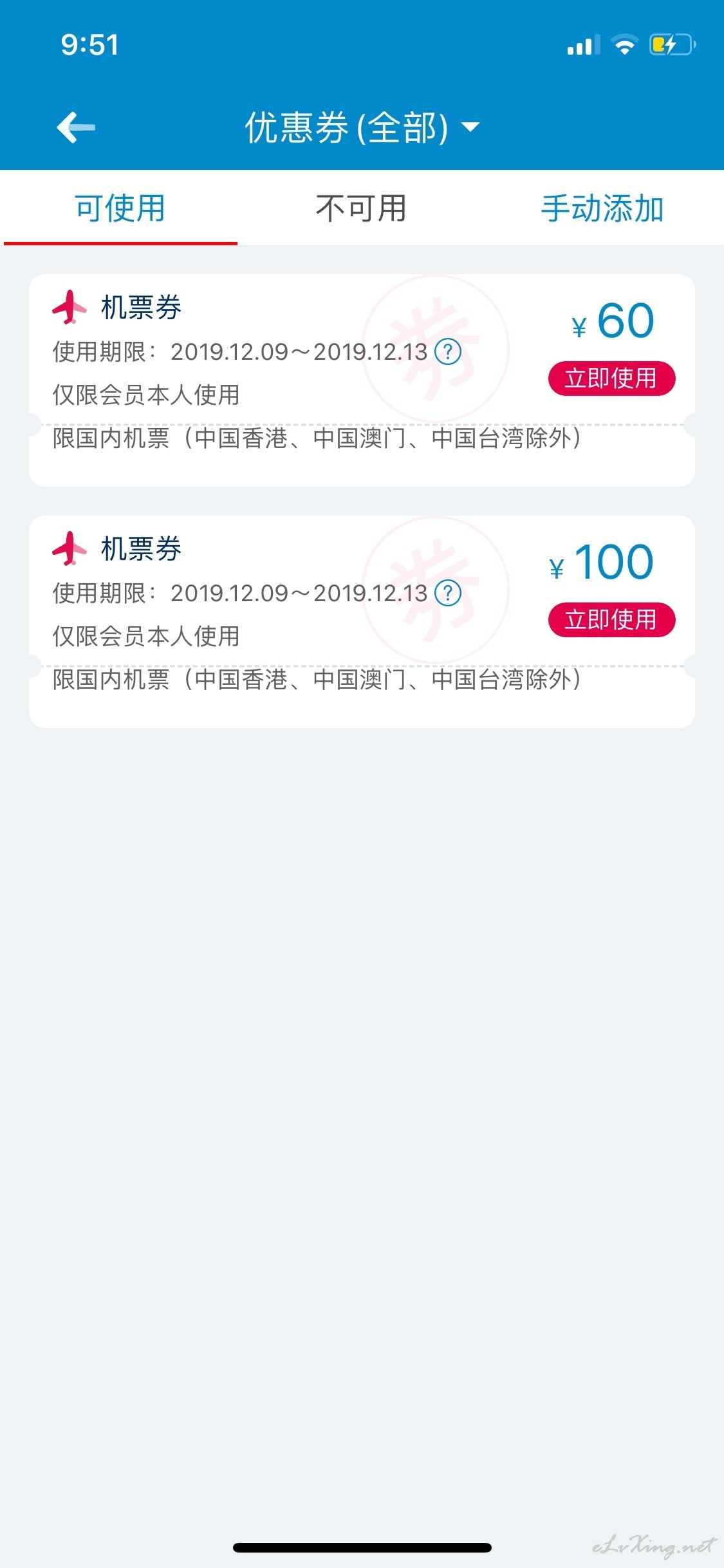Open the help icon on the ¥100 coupon
The image size is (724, 1568).
(x=448, y=593)
